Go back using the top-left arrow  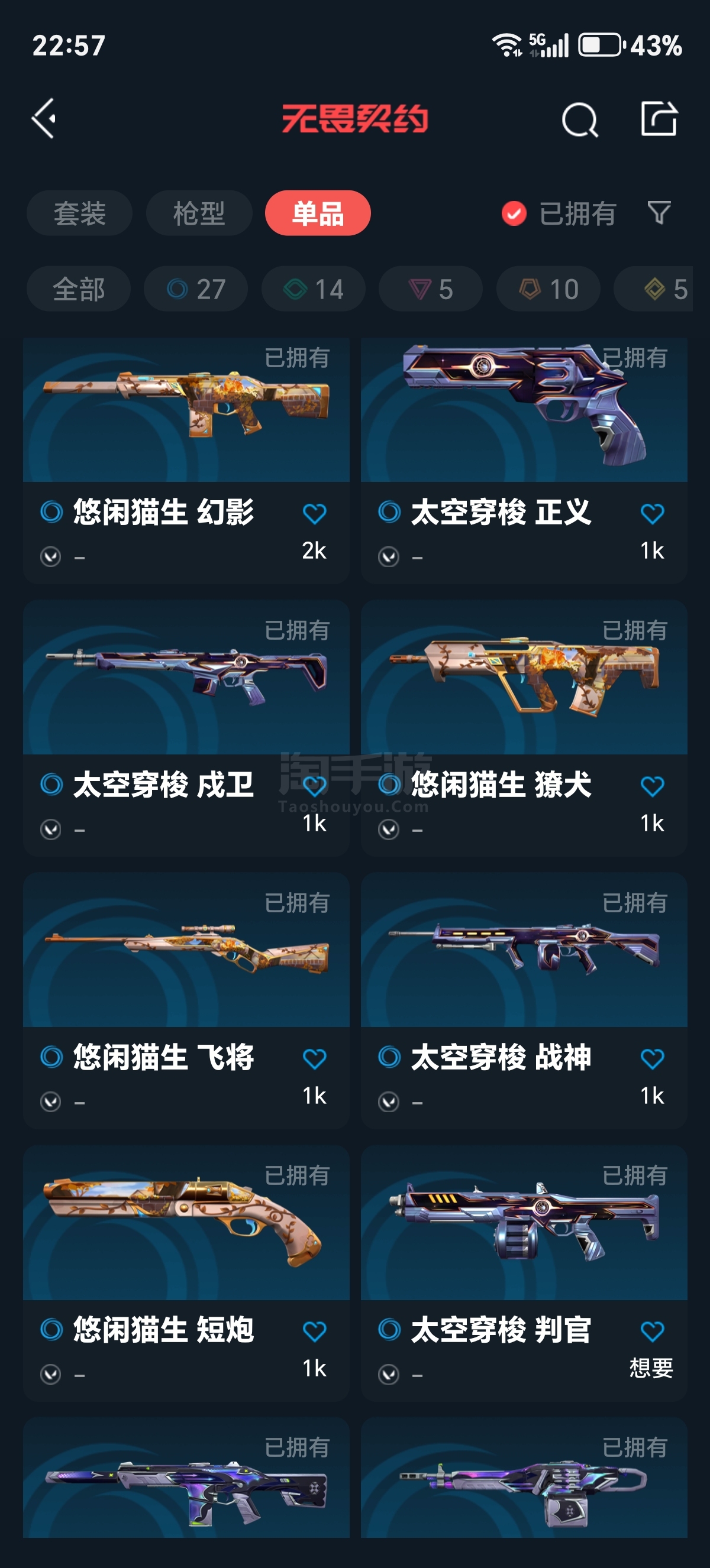(44, 118)
